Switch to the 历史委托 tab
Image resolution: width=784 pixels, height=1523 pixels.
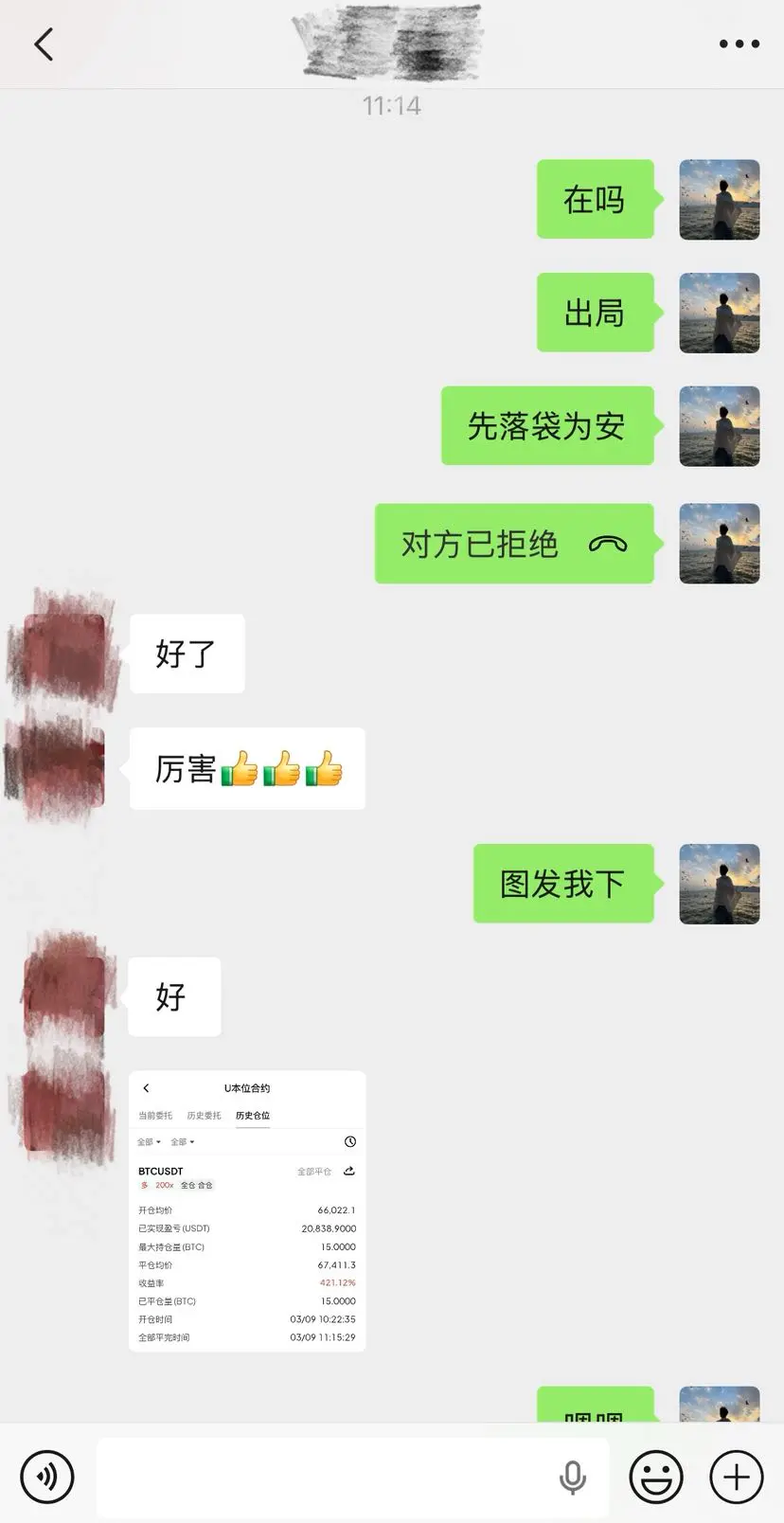tap(204, 1115)
